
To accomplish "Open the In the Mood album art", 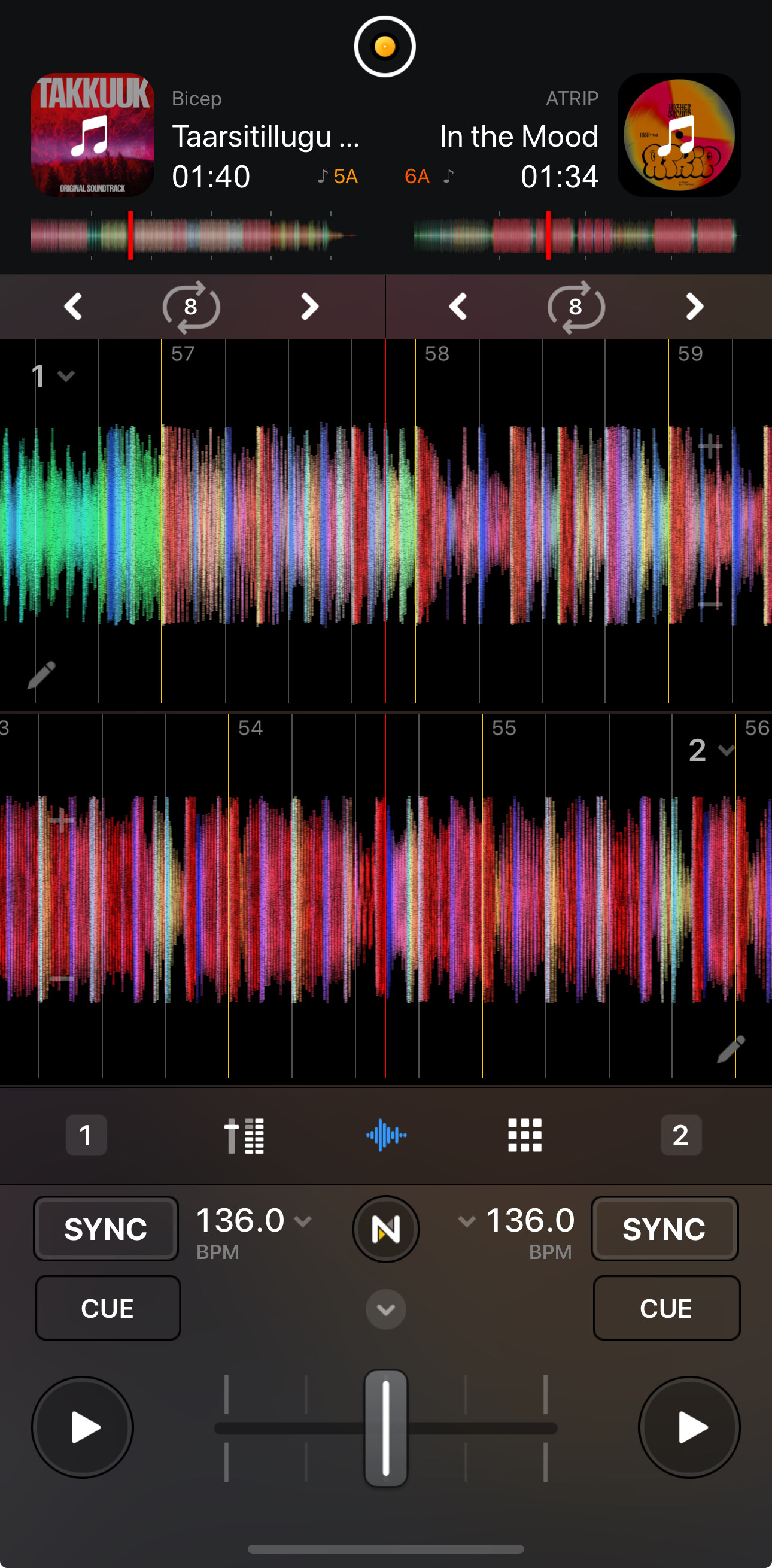I will [x=679, y=135].
